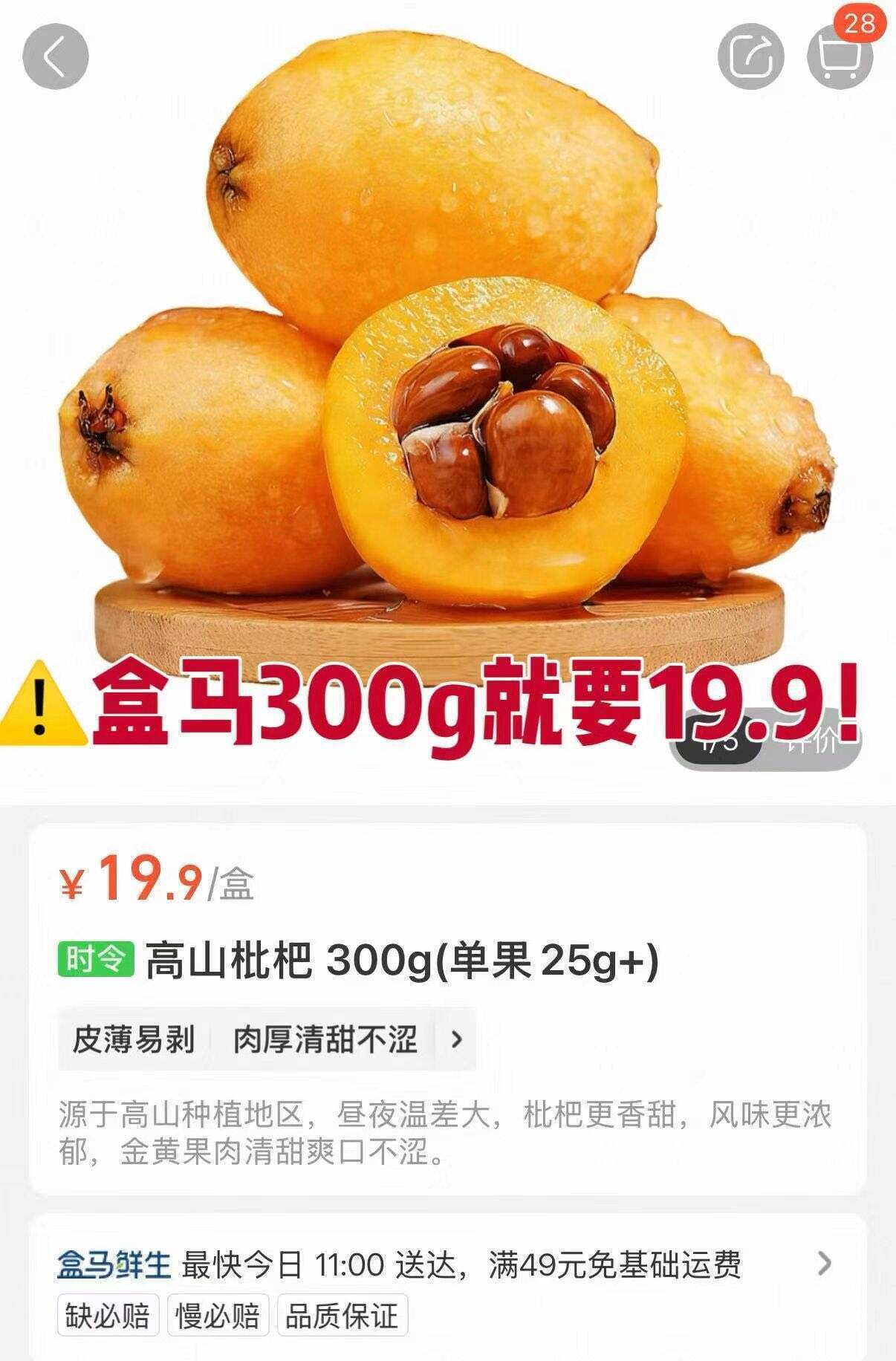Screen dimensions: 896x1361
Task: Open the shopping cart
Action: 840,56
